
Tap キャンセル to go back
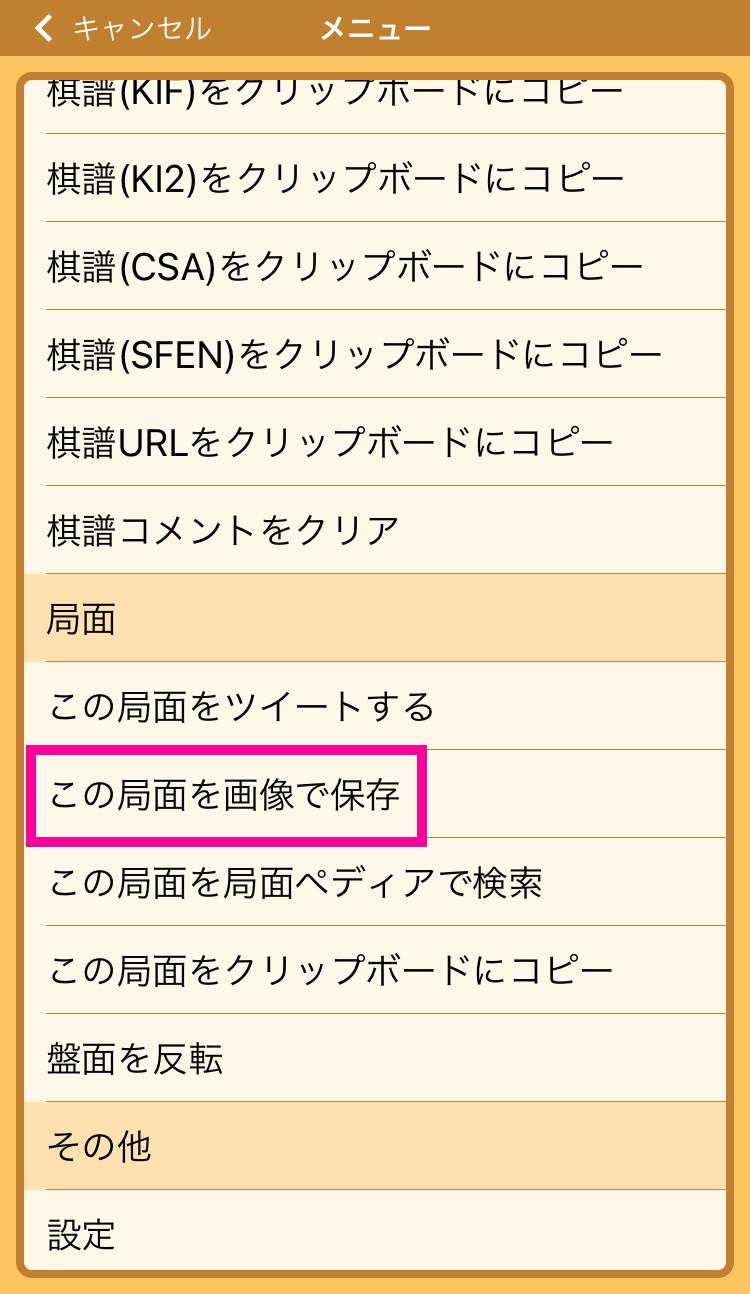(122, 28)
